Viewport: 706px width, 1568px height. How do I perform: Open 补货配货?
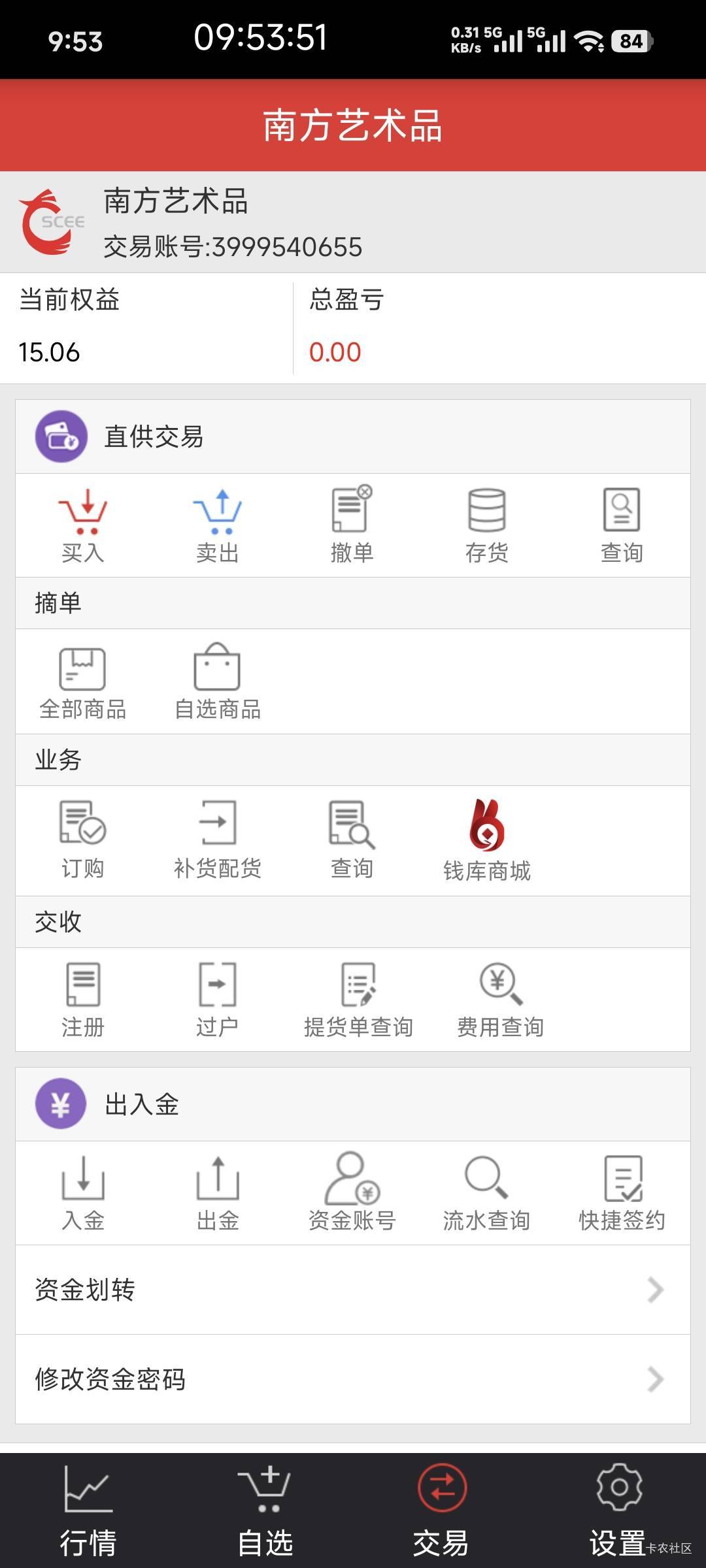[218, 840]
